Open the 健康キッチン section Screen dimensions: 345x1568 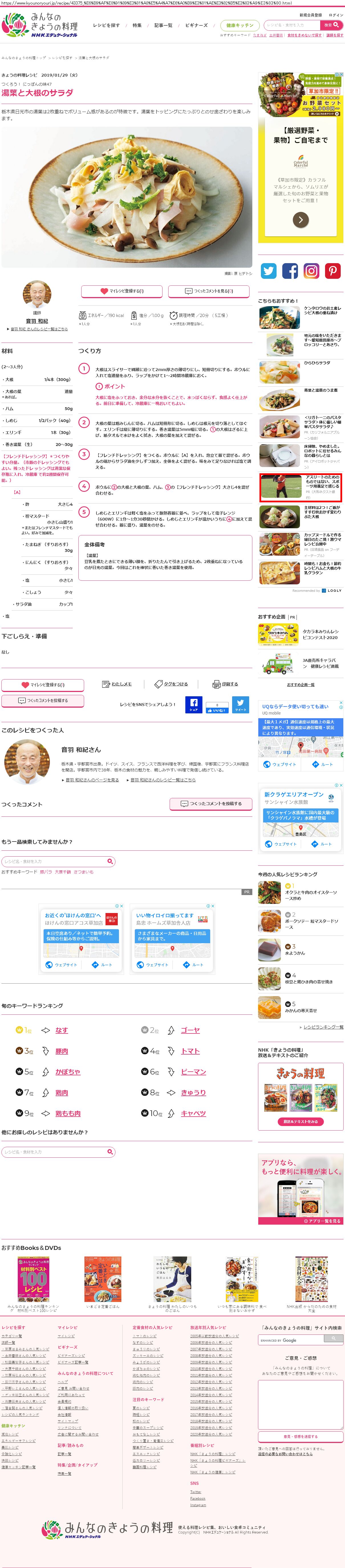[x=240, y=26]
